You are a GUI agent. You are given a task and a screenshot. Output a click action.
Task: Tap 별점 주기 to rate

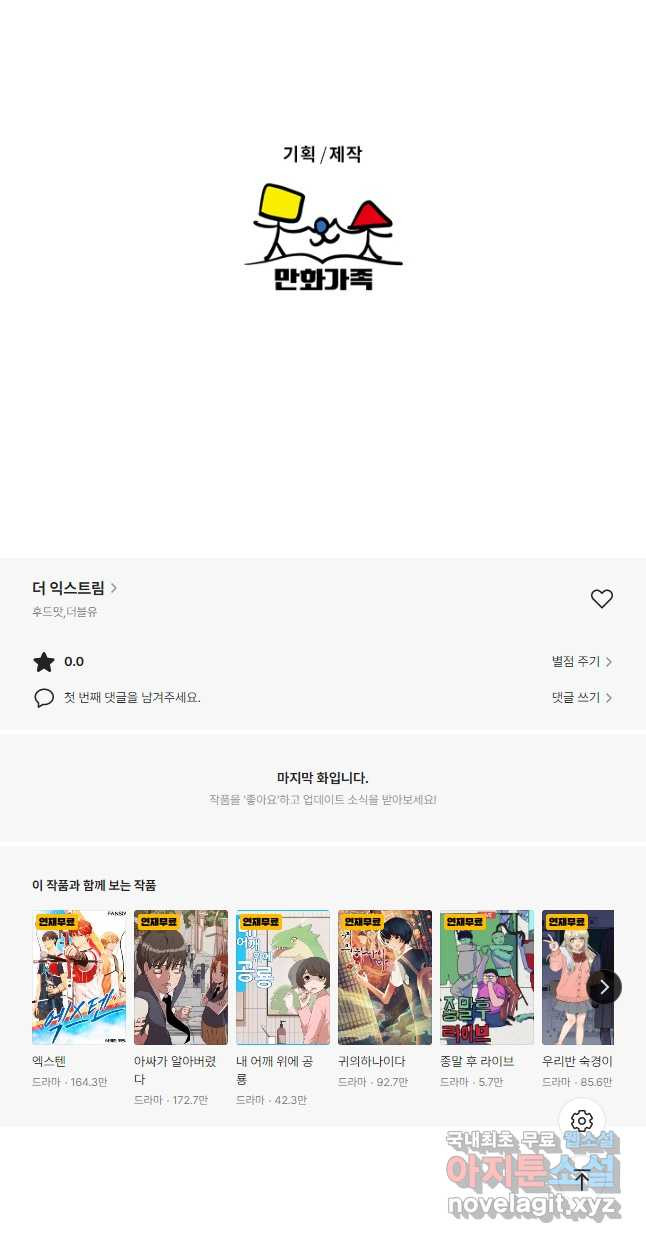(x=581, y=662)
